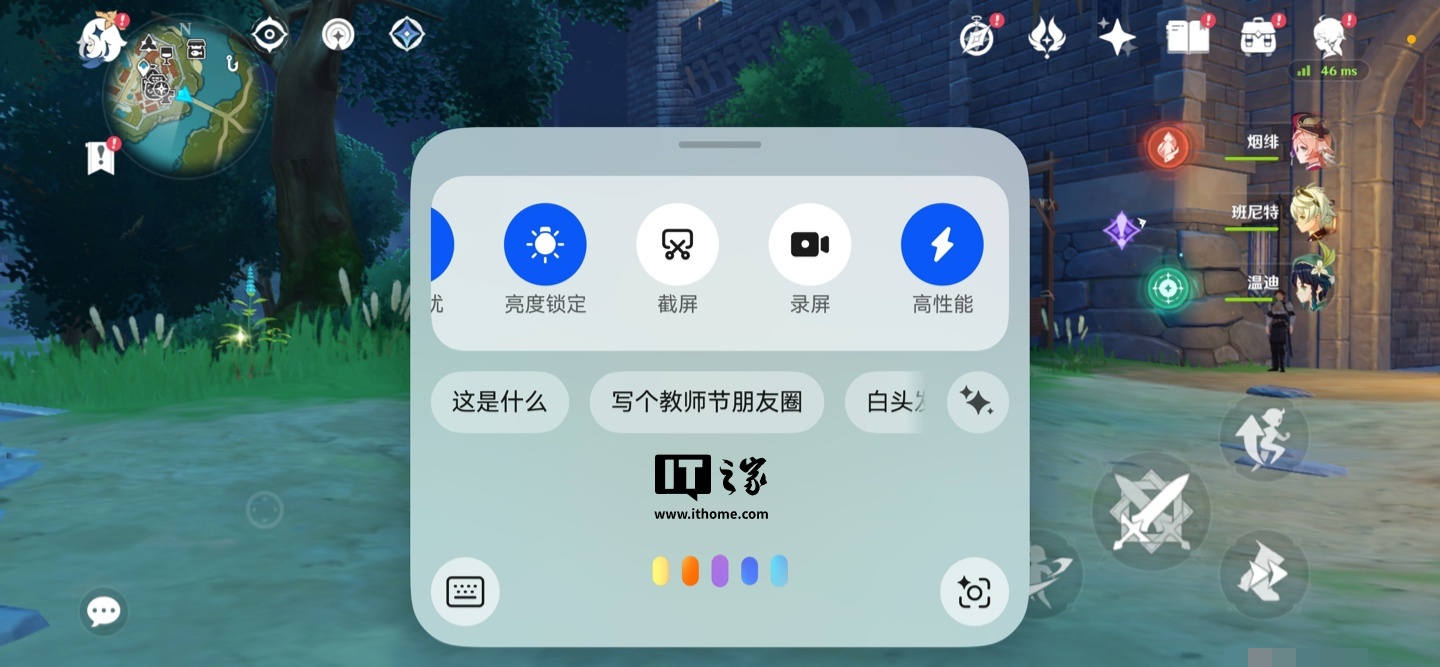Tap the sword attack button
This screenshot has height=667, width=1440.
tap(1150, 512)
